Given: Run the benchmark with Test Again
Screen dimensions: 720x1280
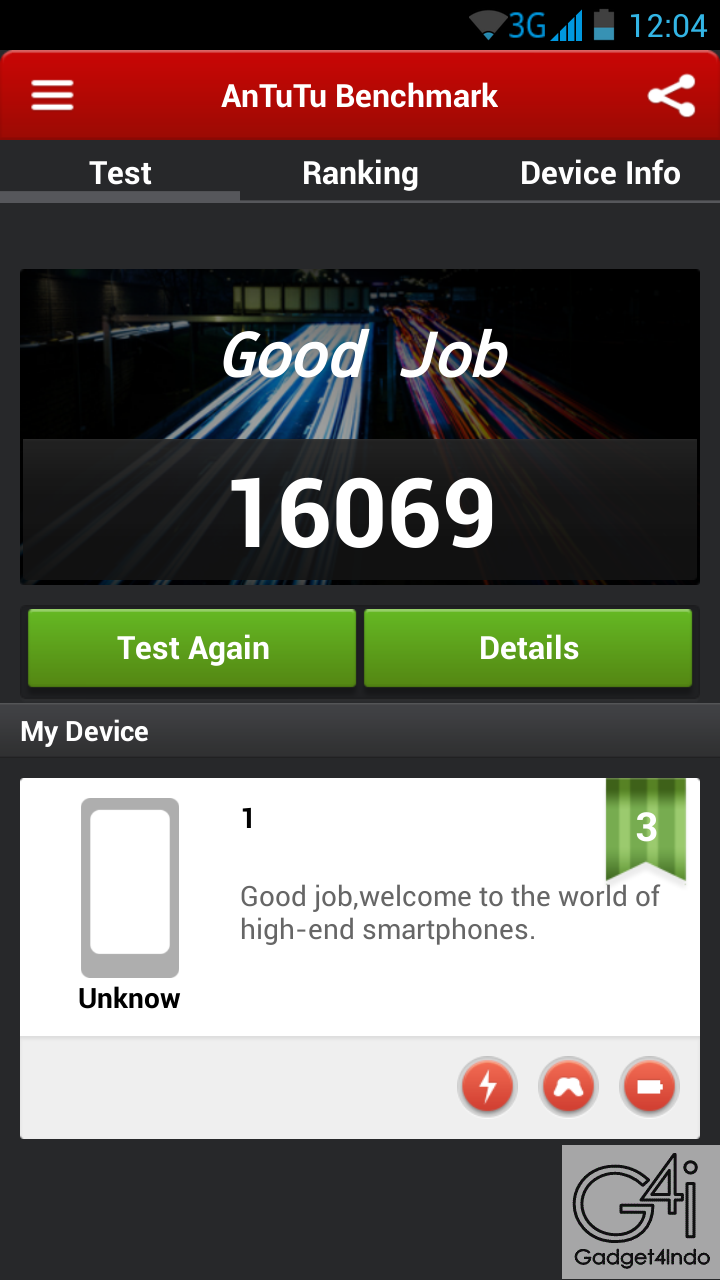Looking at the screenshot, I should coord(192,648).
